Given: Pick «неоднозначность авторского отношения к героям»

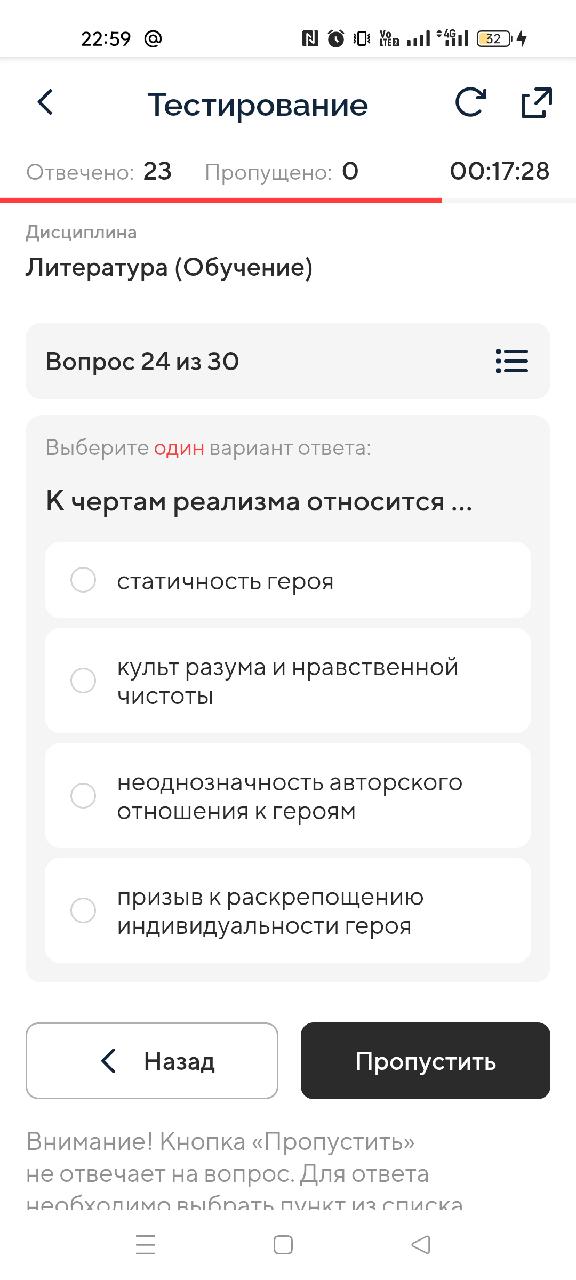Looking at the screenshot, I should point(288,796).
